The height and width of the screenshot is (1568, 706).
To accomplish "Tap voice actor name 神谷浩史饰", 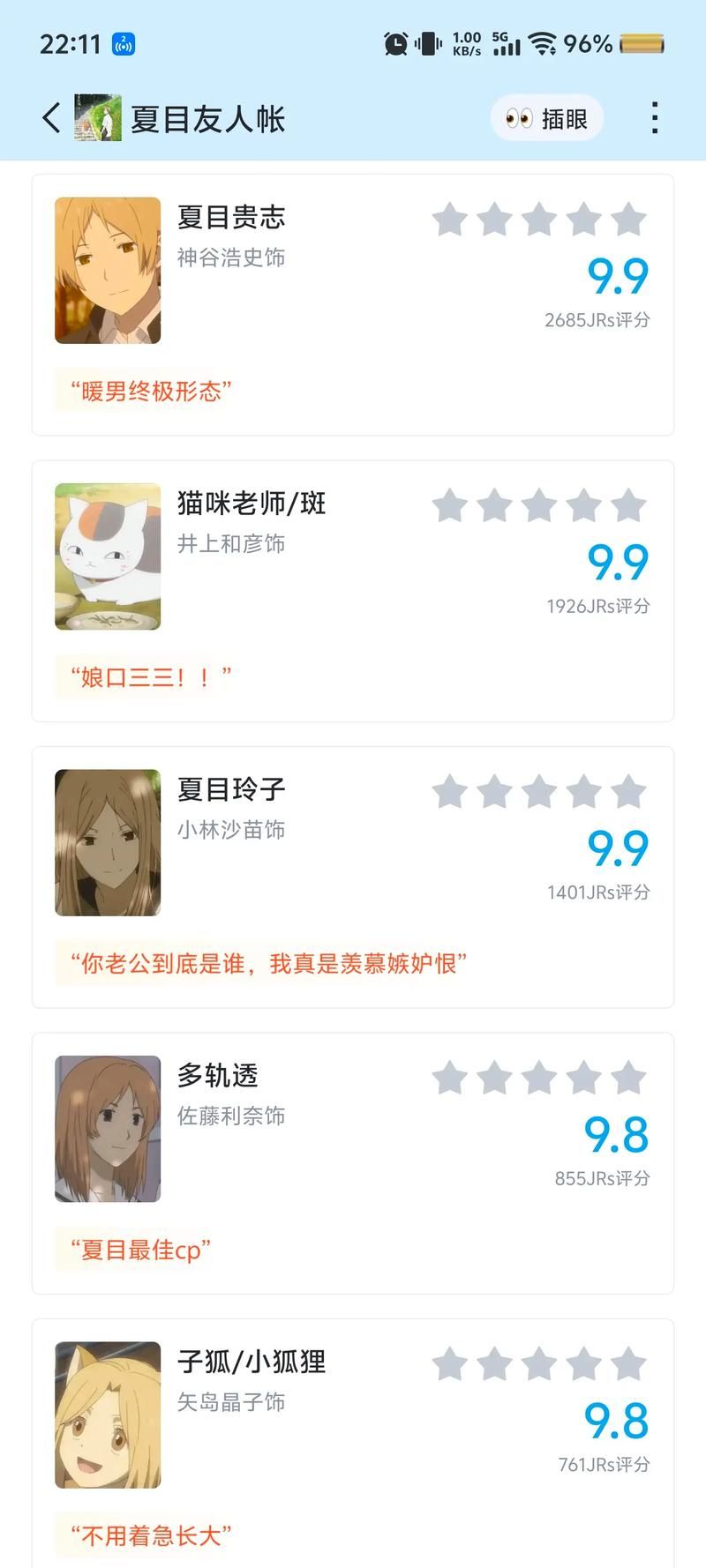I will pyautogui.click(x=231, y=258).
